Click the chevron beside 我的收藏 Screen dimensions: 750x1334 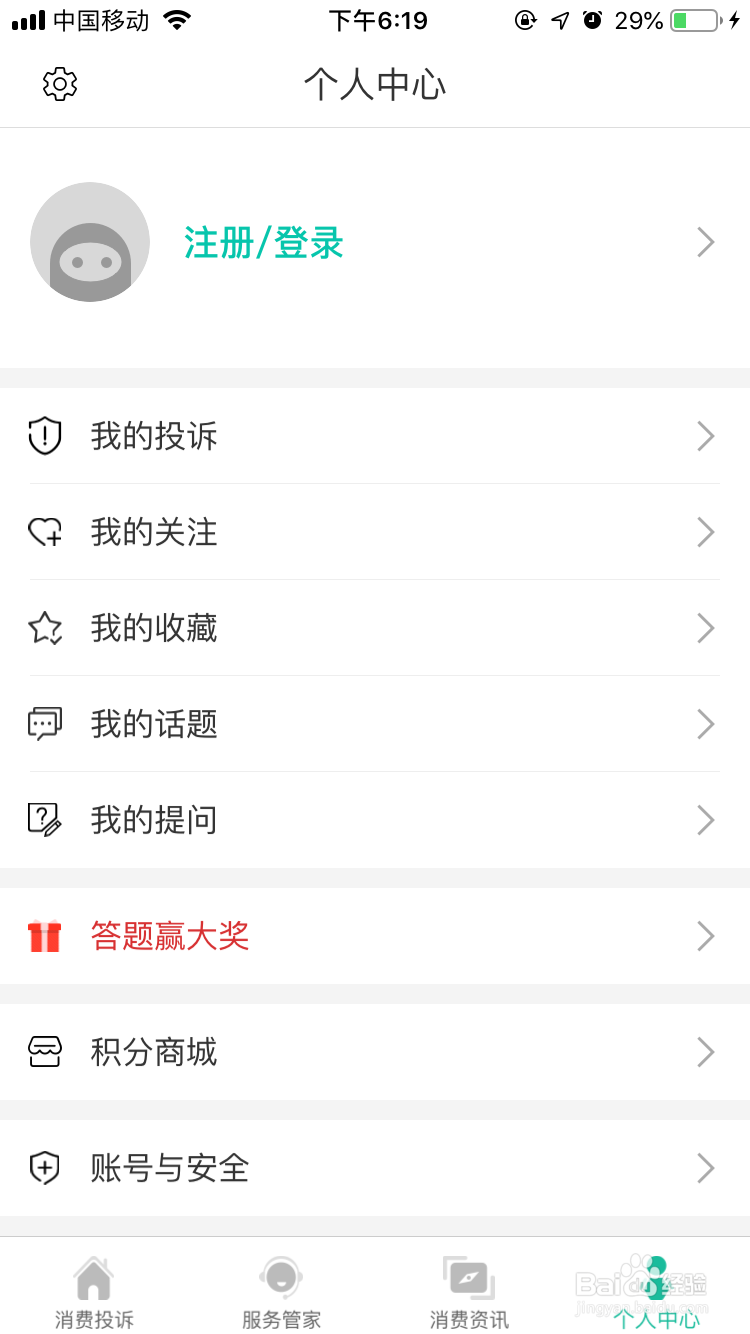(706, 628)
